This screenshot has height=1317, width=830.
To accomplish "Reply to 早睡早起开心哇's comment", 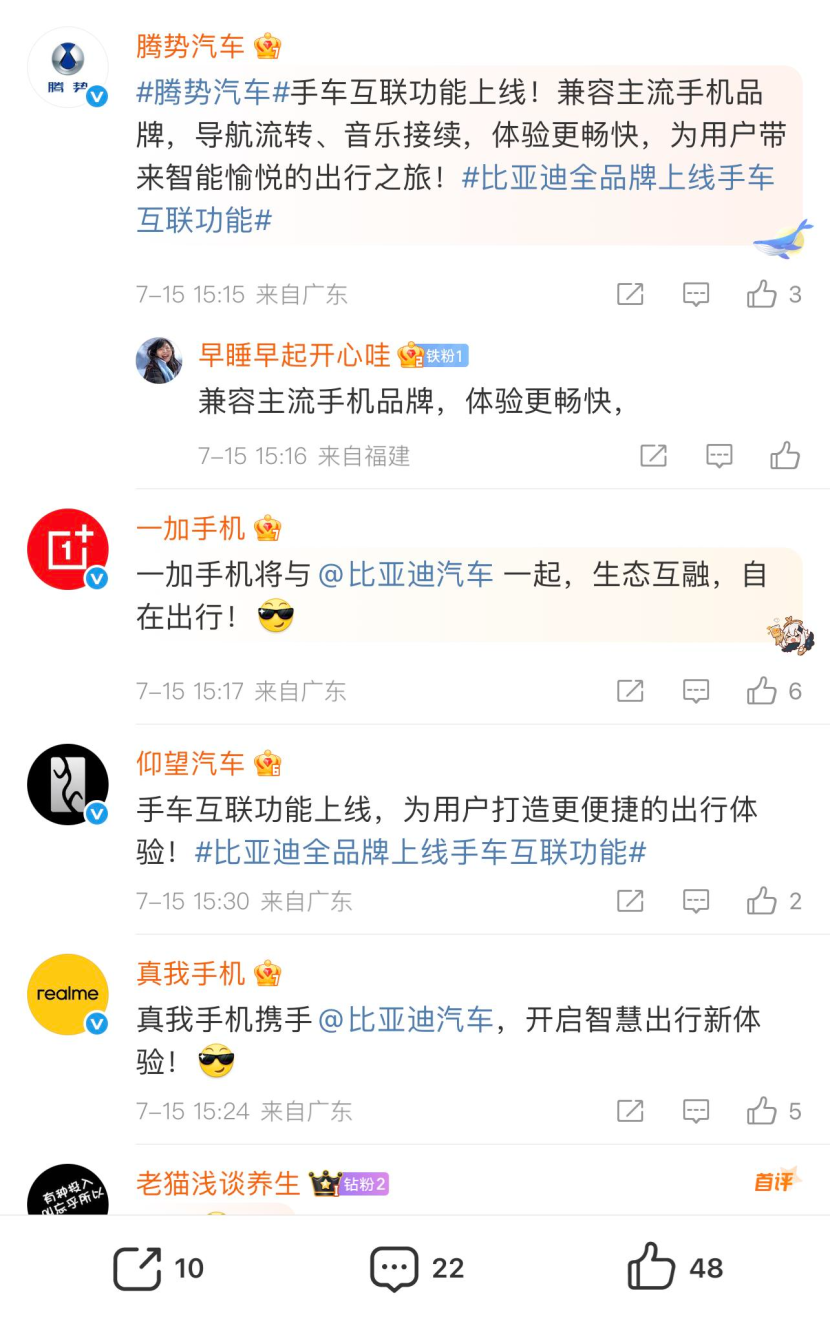I will (719, 456).
